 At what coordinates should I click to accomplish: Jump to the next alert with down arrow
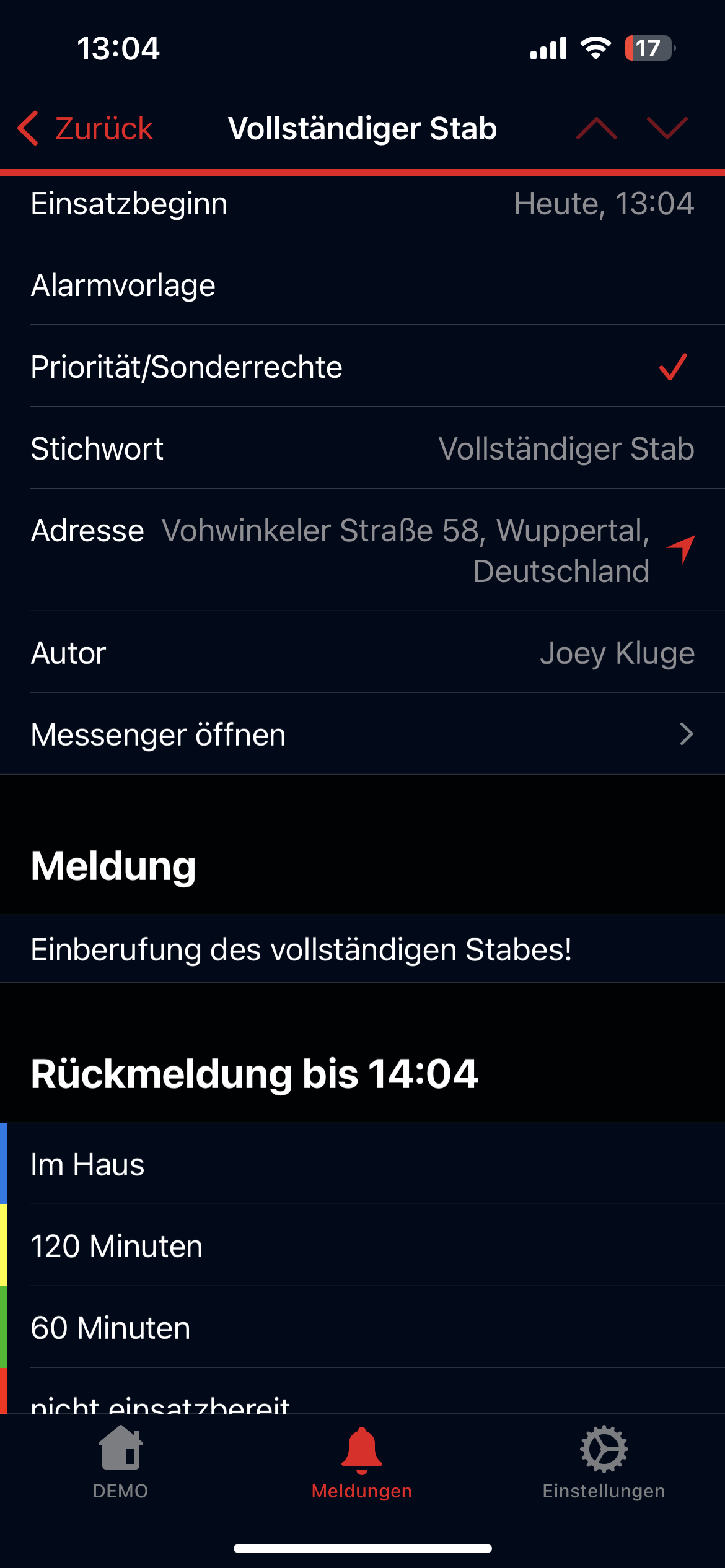[667, 128]
